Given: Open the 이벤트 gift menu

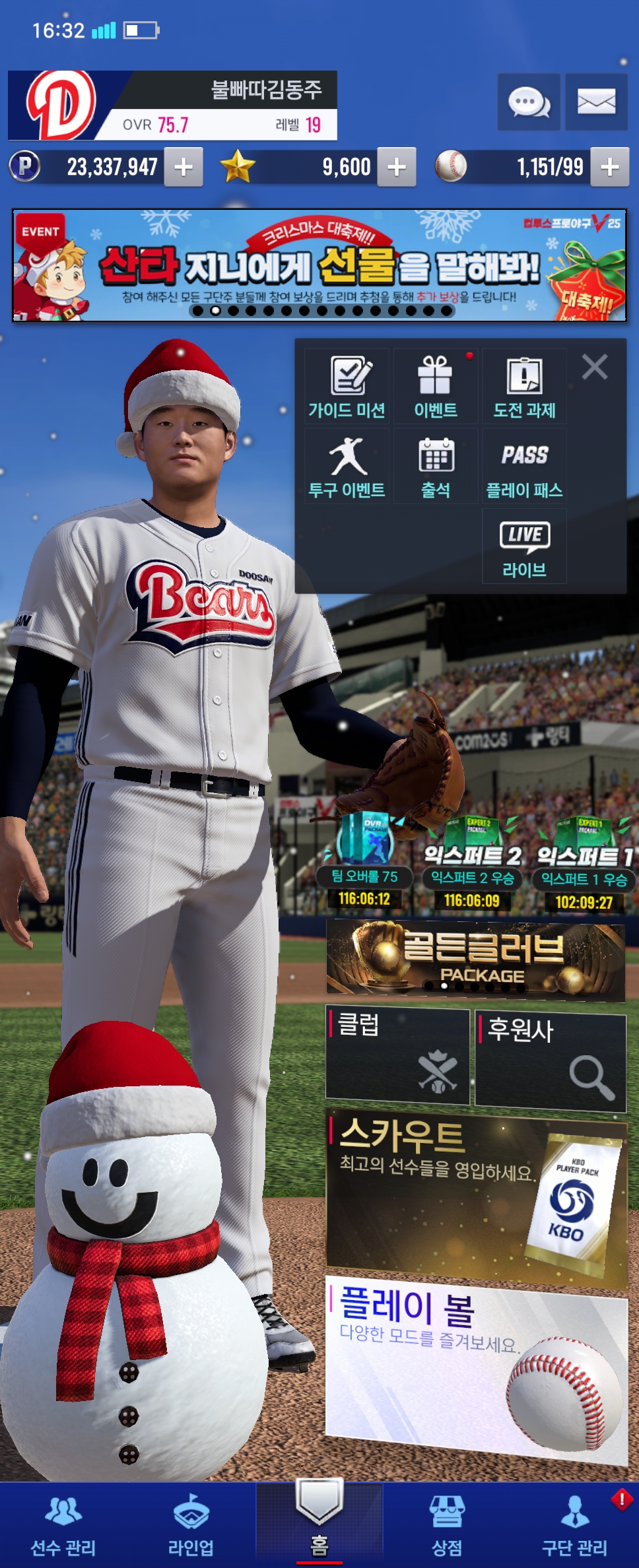Looking at the screenshot, I should [436, 387].
